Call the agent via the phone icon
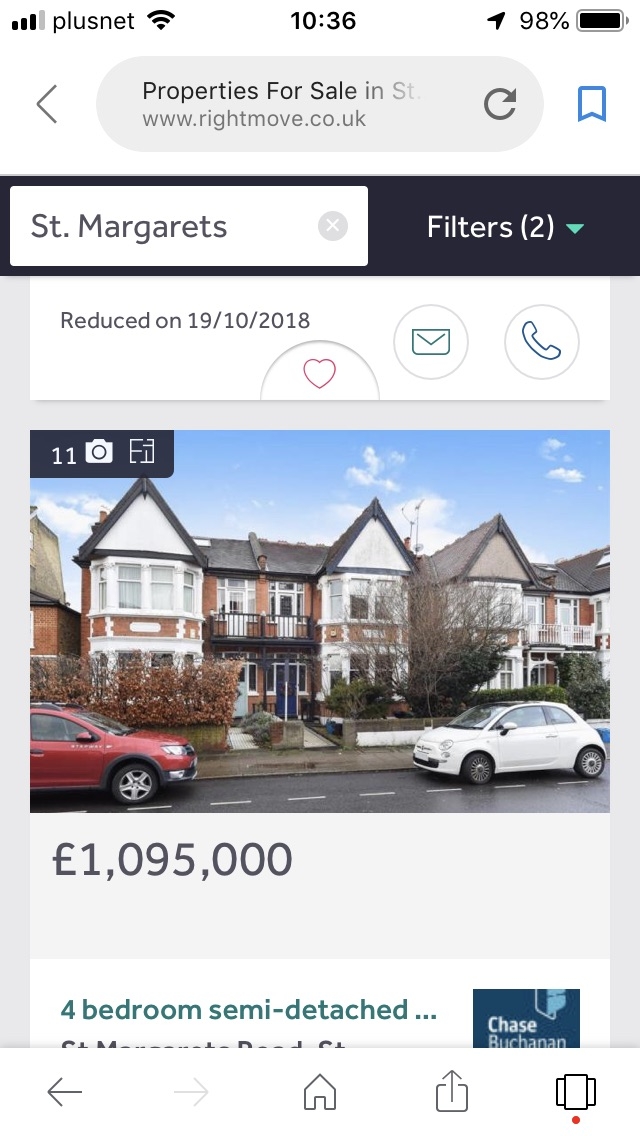 coord(541,342)
